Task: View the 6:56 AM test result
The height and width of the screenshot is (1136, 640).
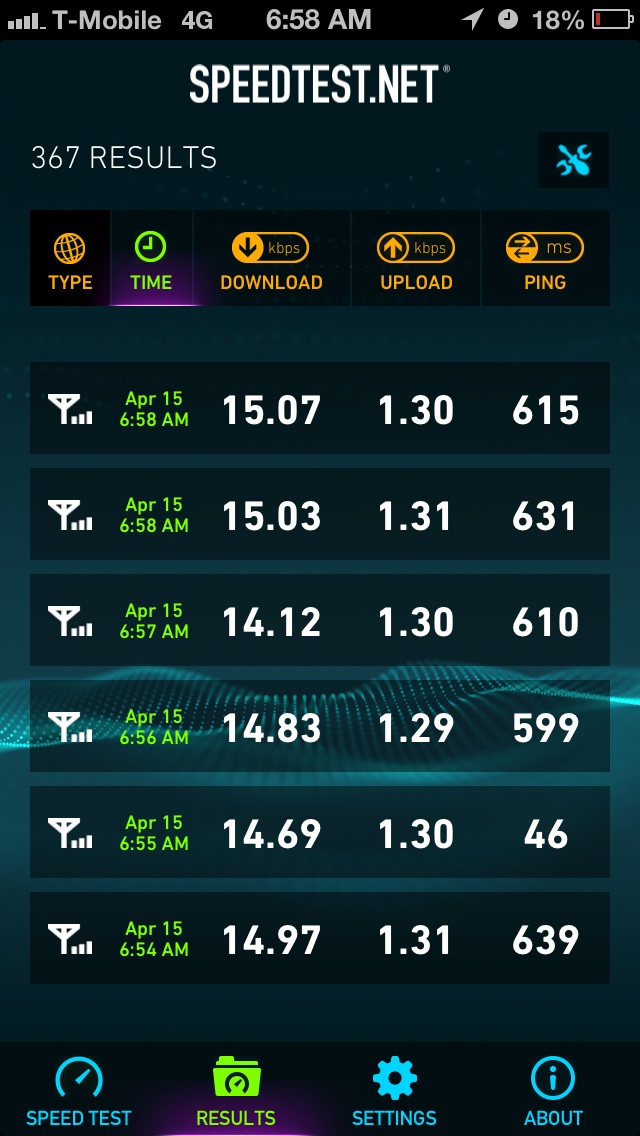Action: point(320,726)
